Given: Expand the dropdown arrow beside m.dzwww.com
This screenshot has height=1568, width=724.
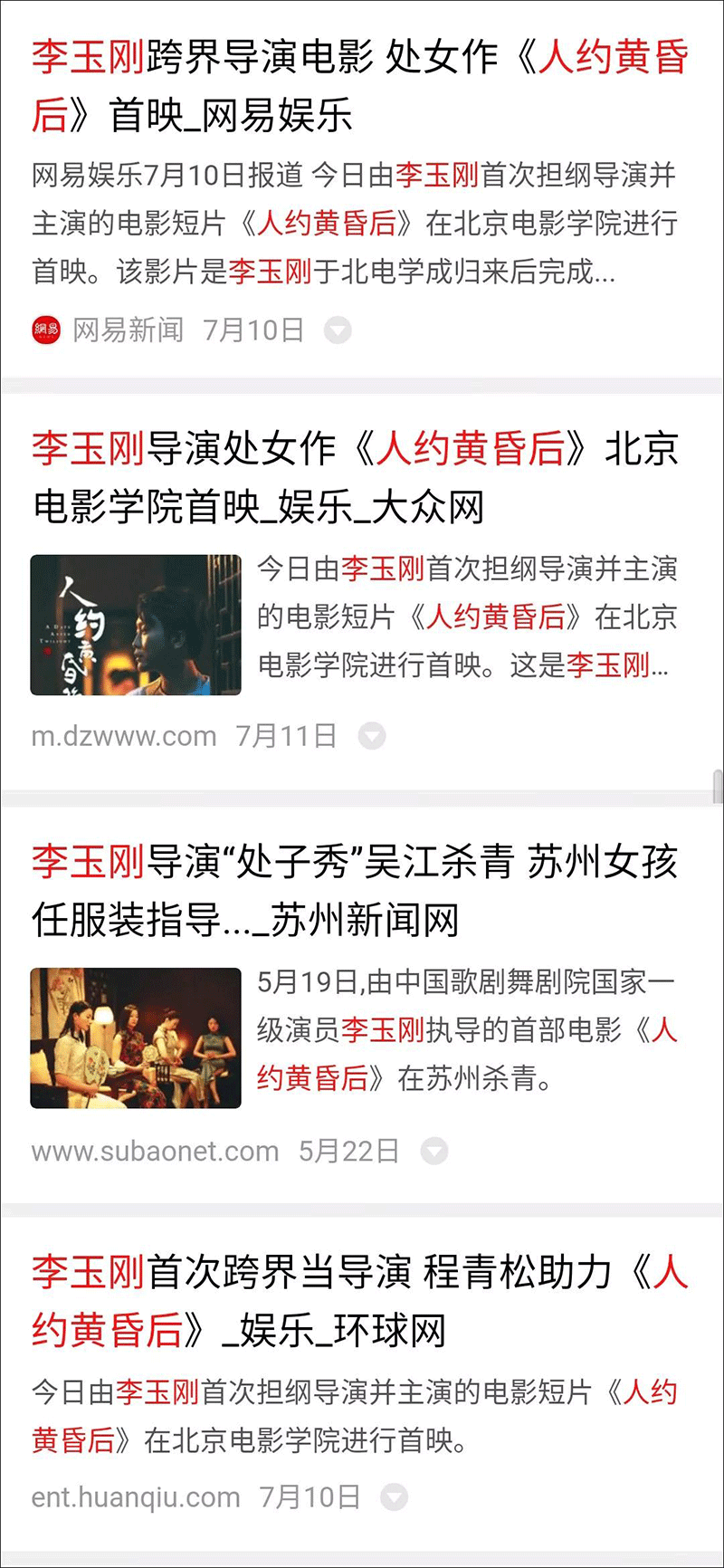Looking at the screenshot, I should click(371, 737).
